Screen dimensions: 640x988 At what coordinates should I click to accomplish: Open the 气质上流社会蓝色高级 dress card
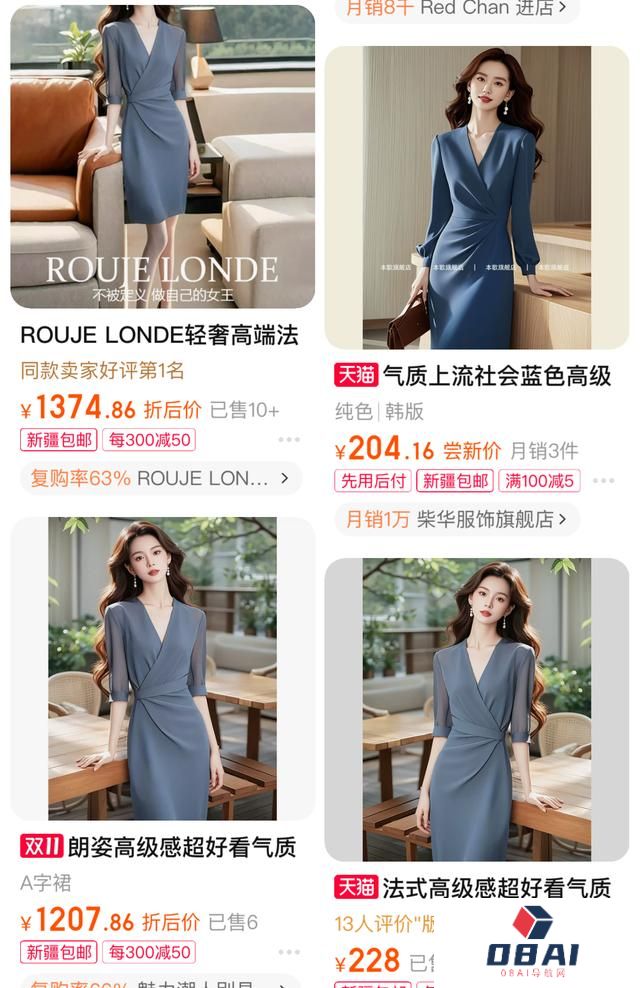(x=477, y=200)
